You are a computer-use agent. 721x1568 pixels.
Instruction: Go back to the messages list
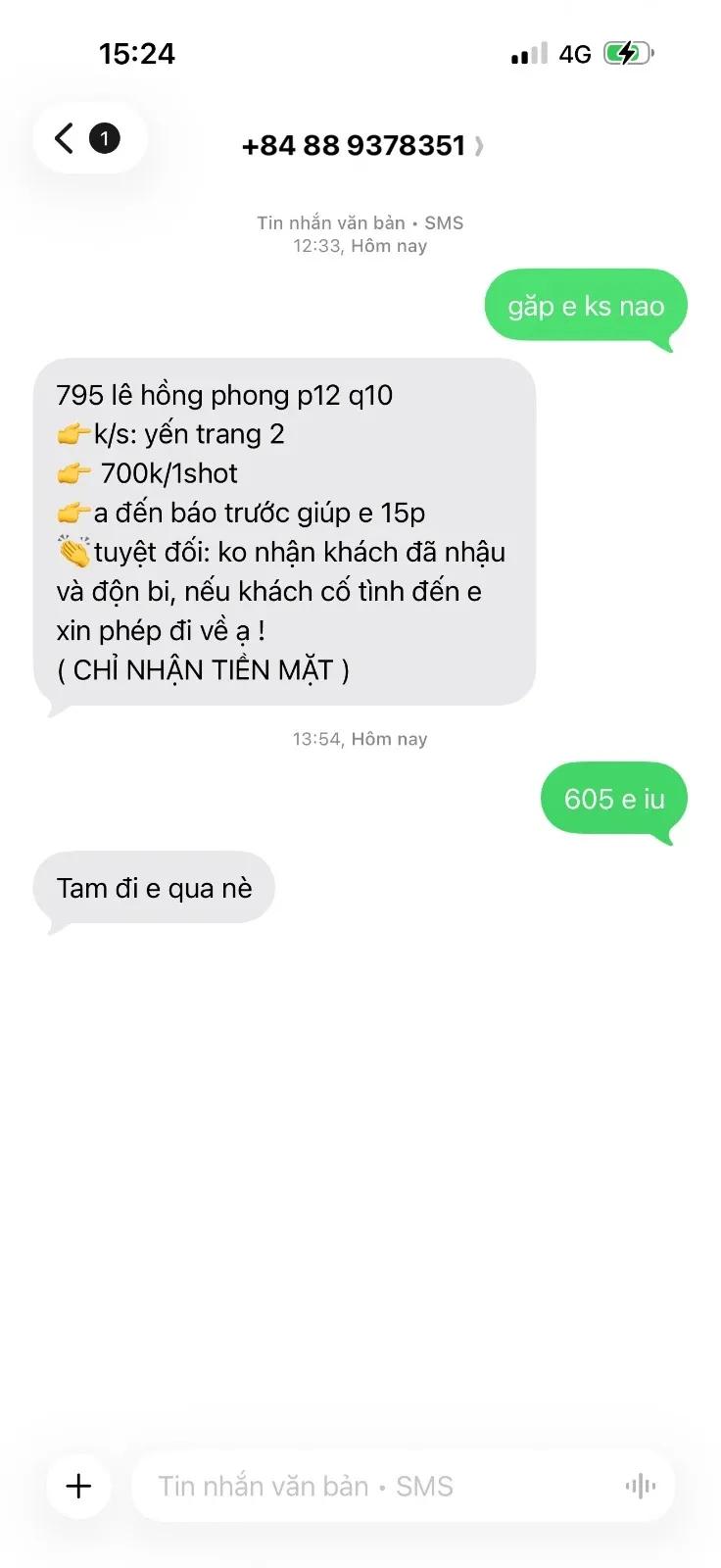pos(89,138)
